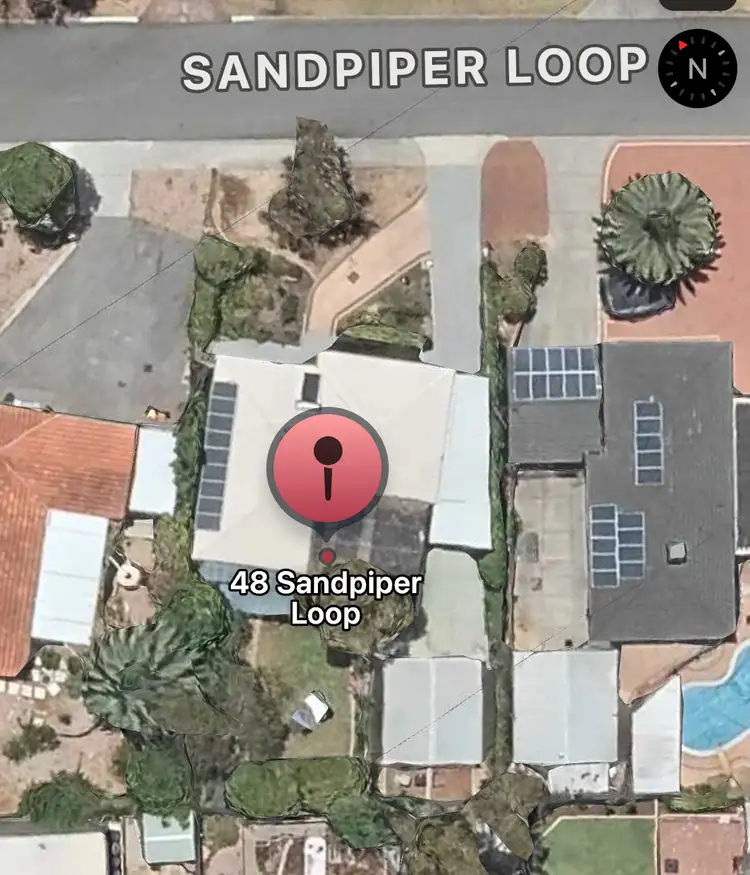The image size is (750, 875).
Task: Click the swimming pool in the corner
Action: point(715,710)
